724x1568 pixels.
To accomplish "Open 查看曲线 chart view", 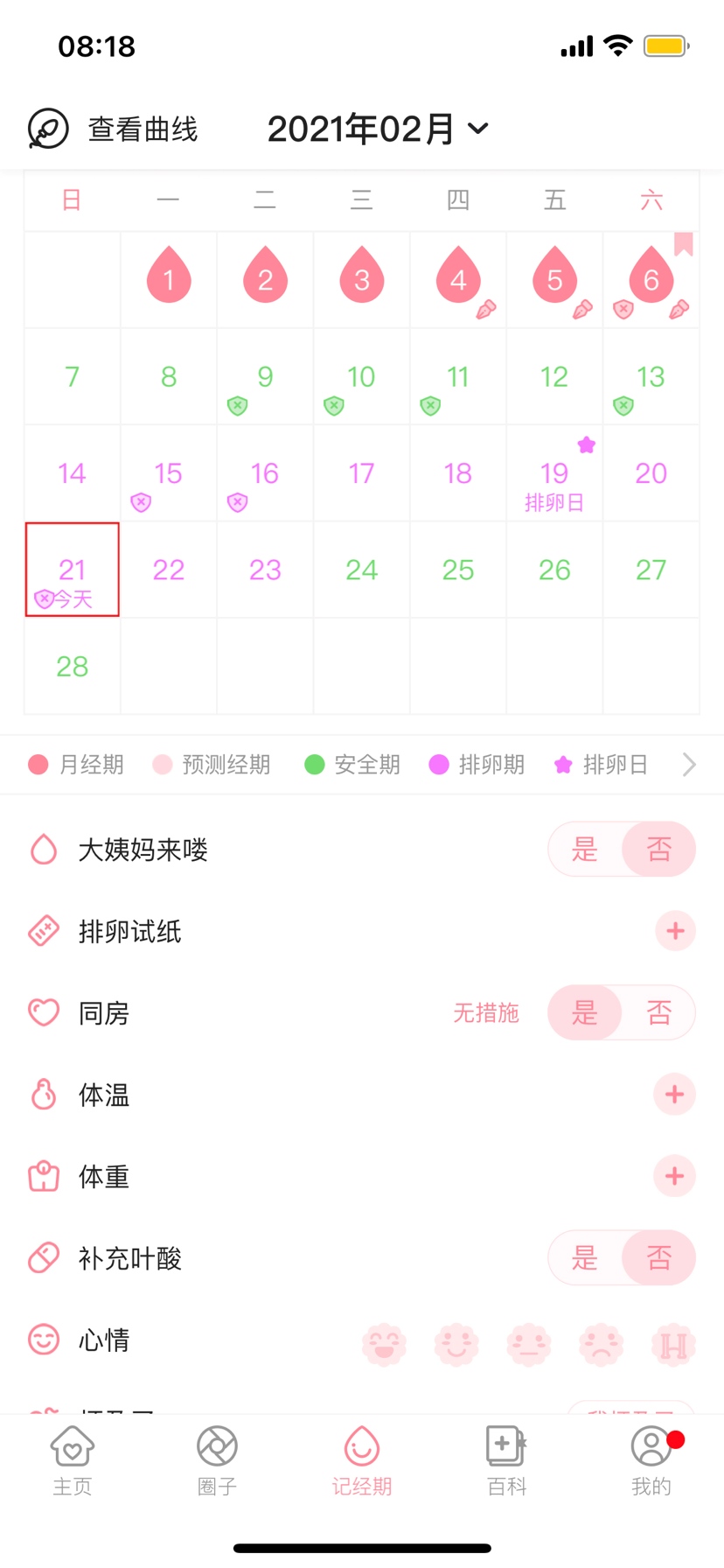I will coord(114,129).
